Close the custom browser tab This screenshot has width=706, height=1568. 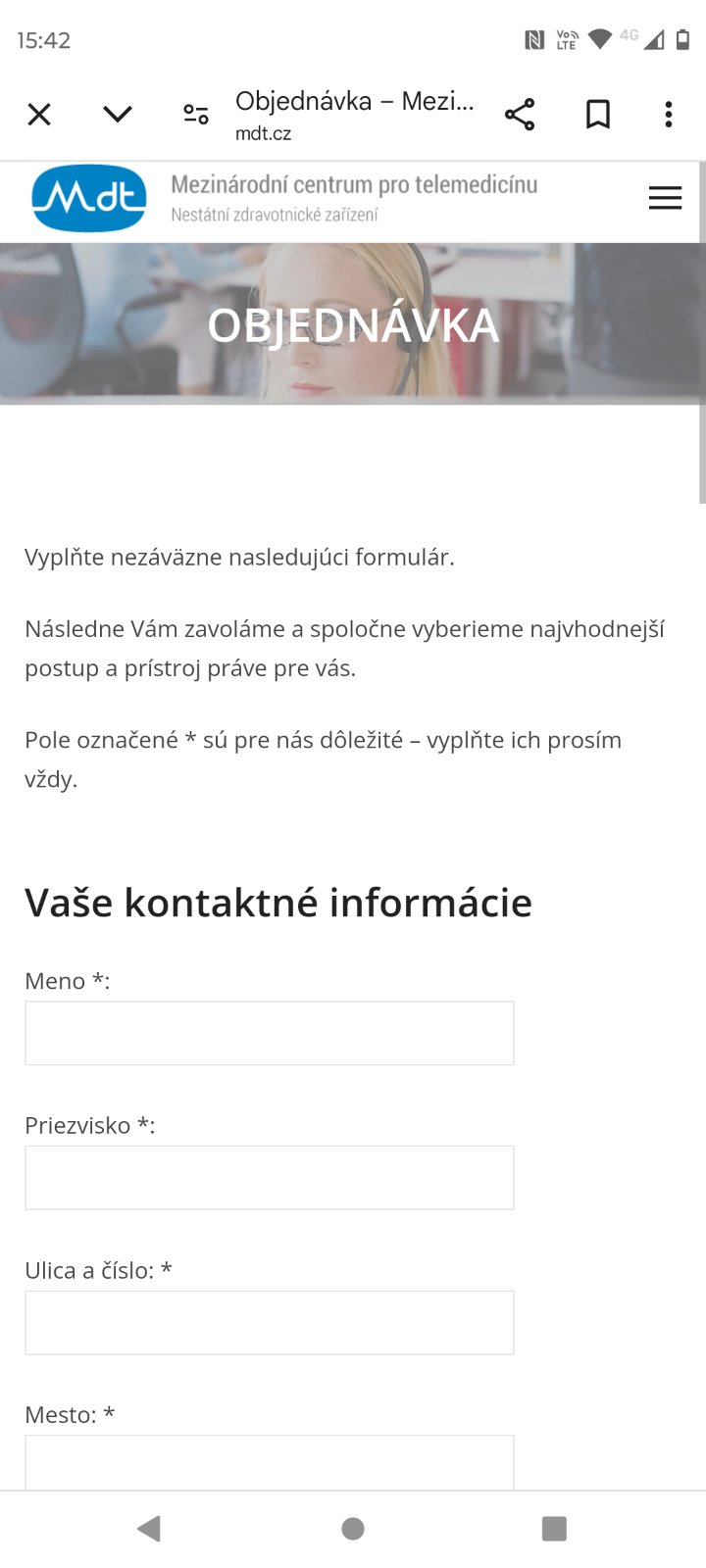pos(39,115)
